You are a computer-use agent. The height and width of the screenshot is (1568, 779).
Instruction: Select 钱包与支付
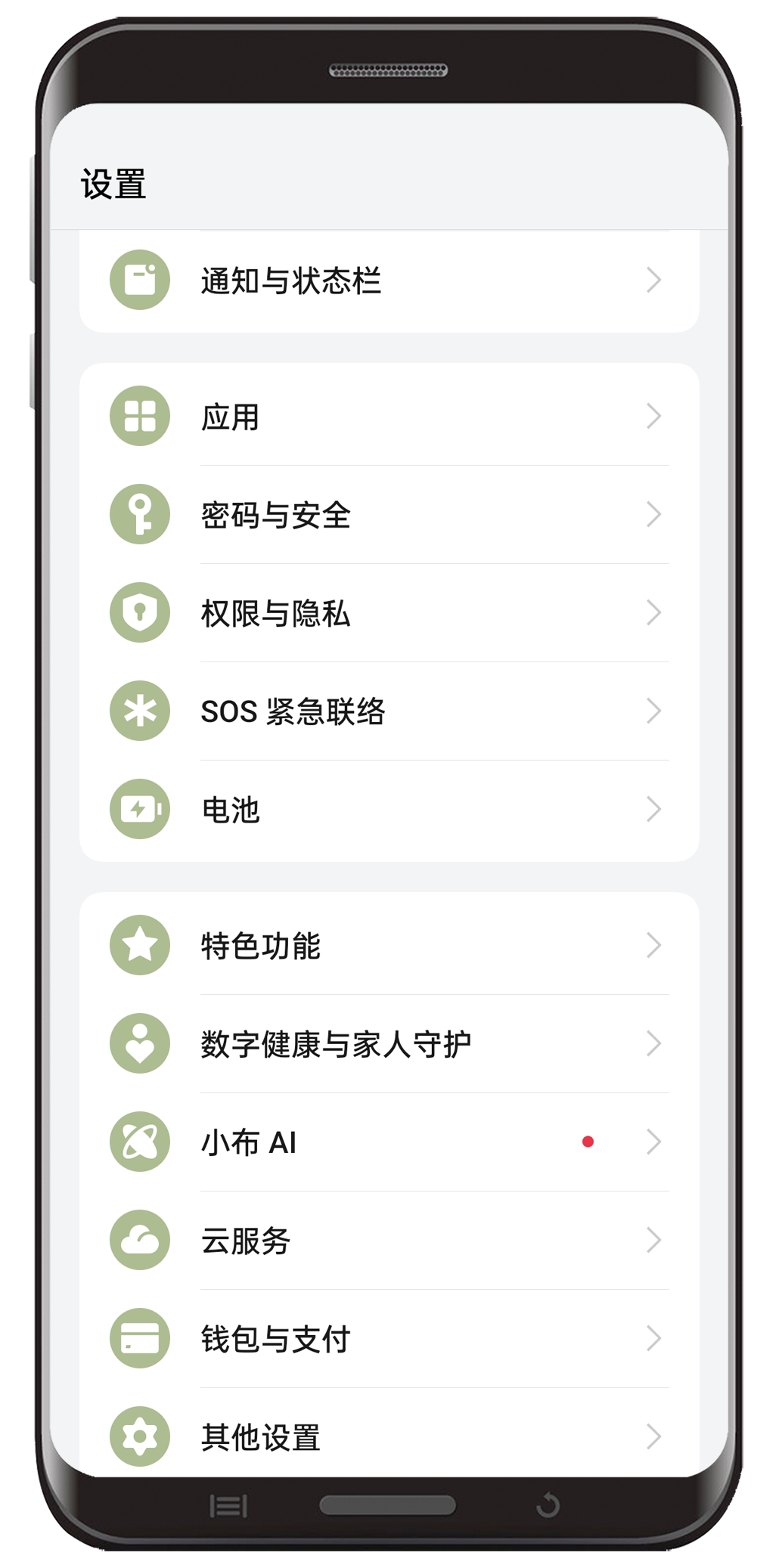point(389,1339)
